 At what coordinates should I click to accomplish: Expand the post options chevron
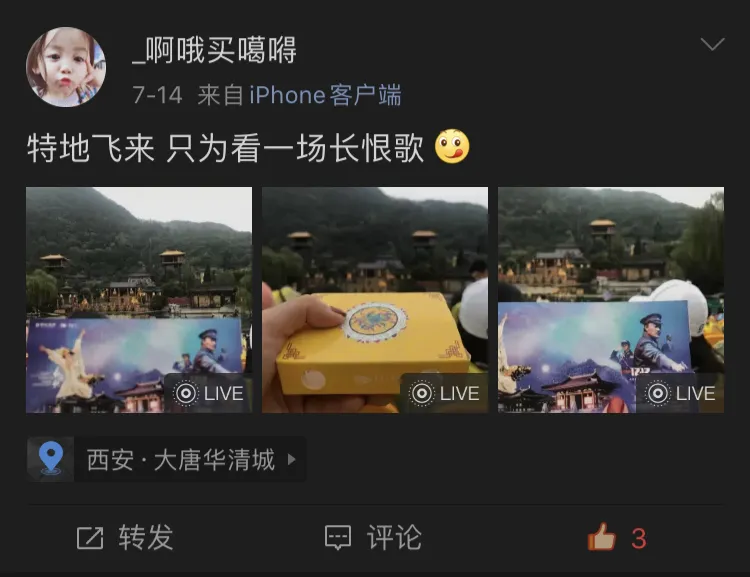point(712,45)
